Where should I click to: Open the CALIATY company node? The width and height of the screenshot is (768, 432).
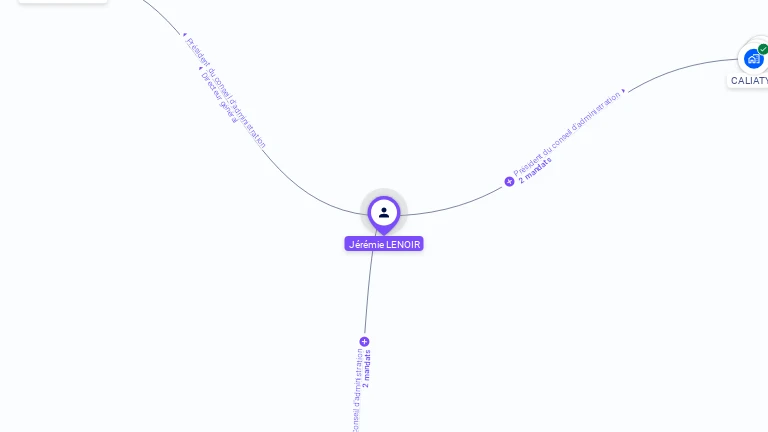click(753, 59)
